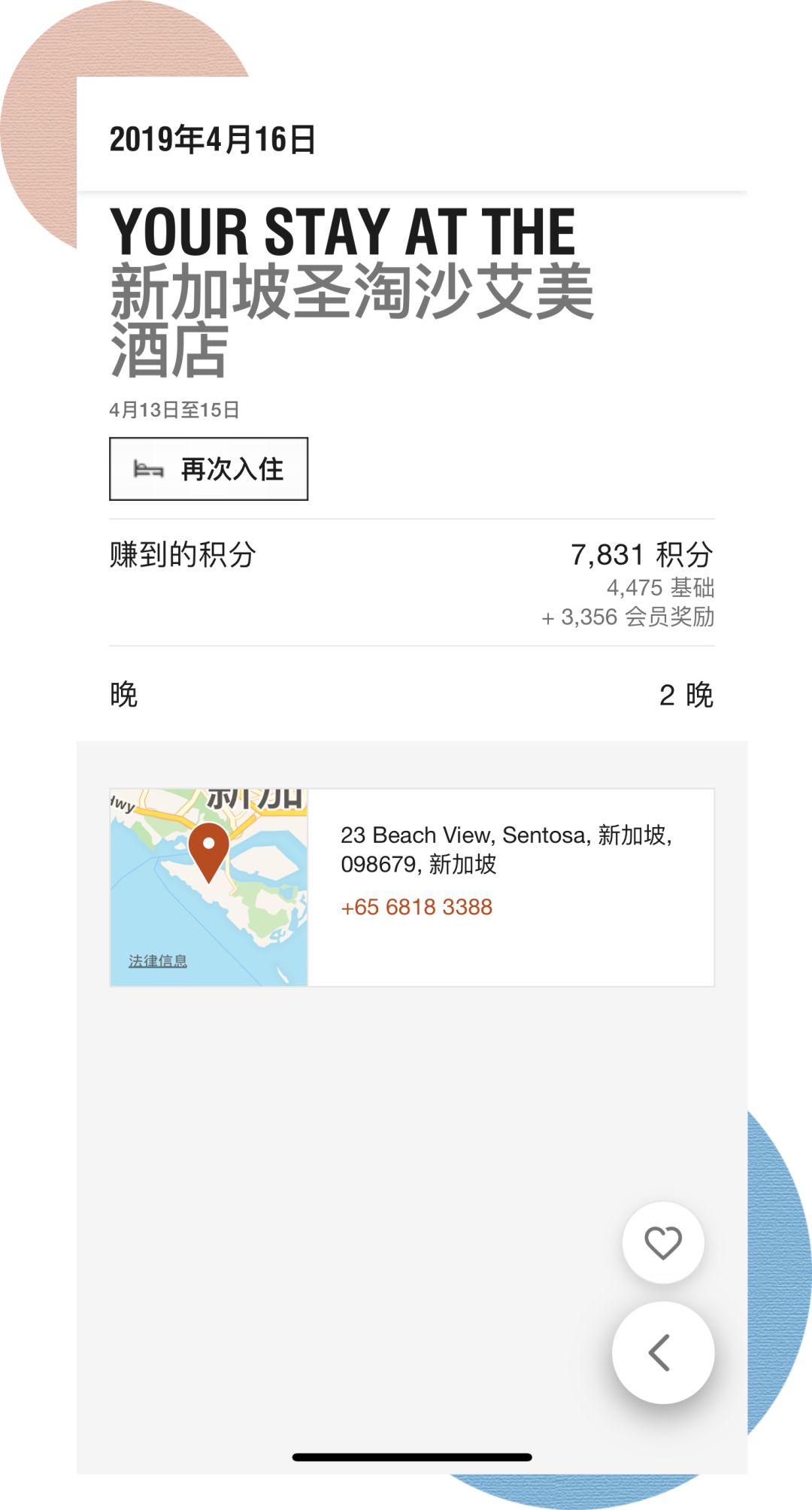812x1510 pixels.
Task: Call the number +65 6818 3388
Action: [x=418, y=908]
